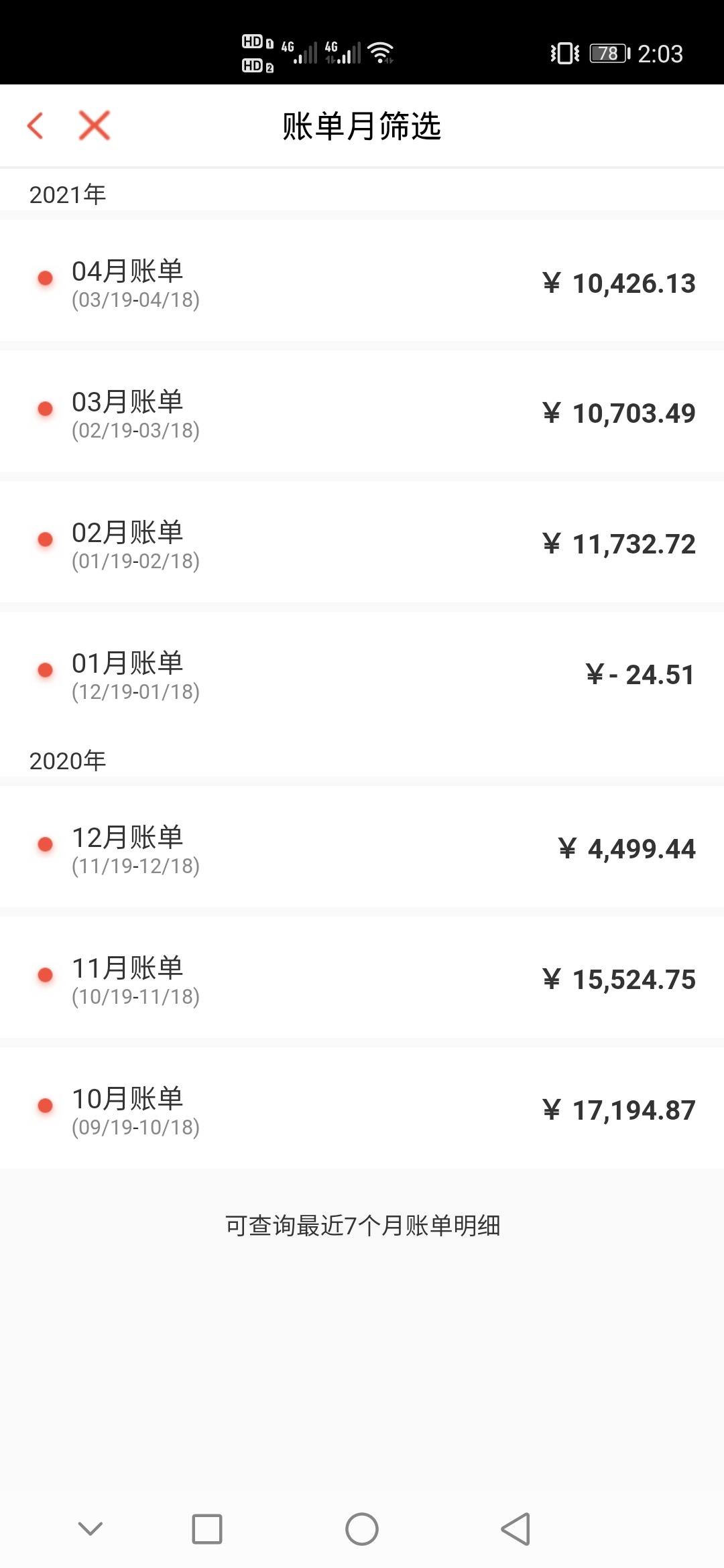Go back using the red arrow
The height and width of the screenshot is (1568, 724).
coord(36,125)
